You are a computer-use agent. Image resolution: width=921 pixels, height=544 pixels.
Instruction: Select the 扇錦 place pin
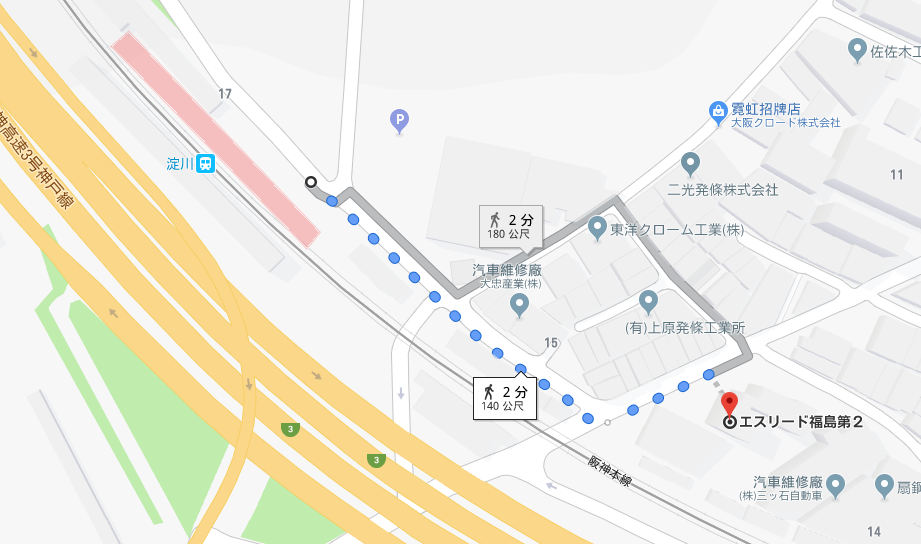pos(884,485)
